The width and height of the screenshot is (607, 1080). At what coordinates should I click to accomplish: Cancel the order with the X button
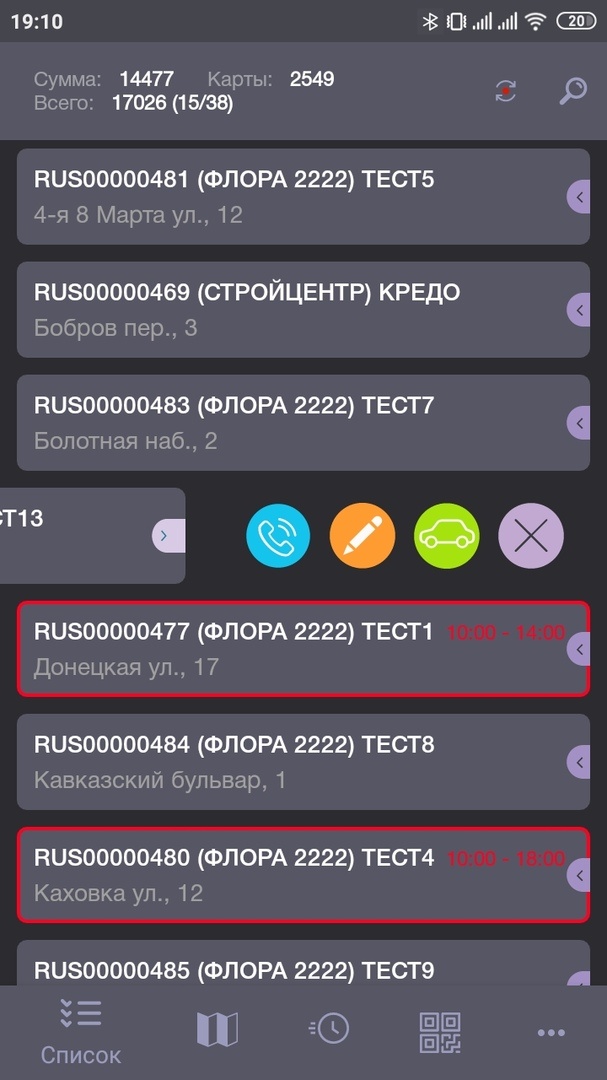click(x=531, y=536)
